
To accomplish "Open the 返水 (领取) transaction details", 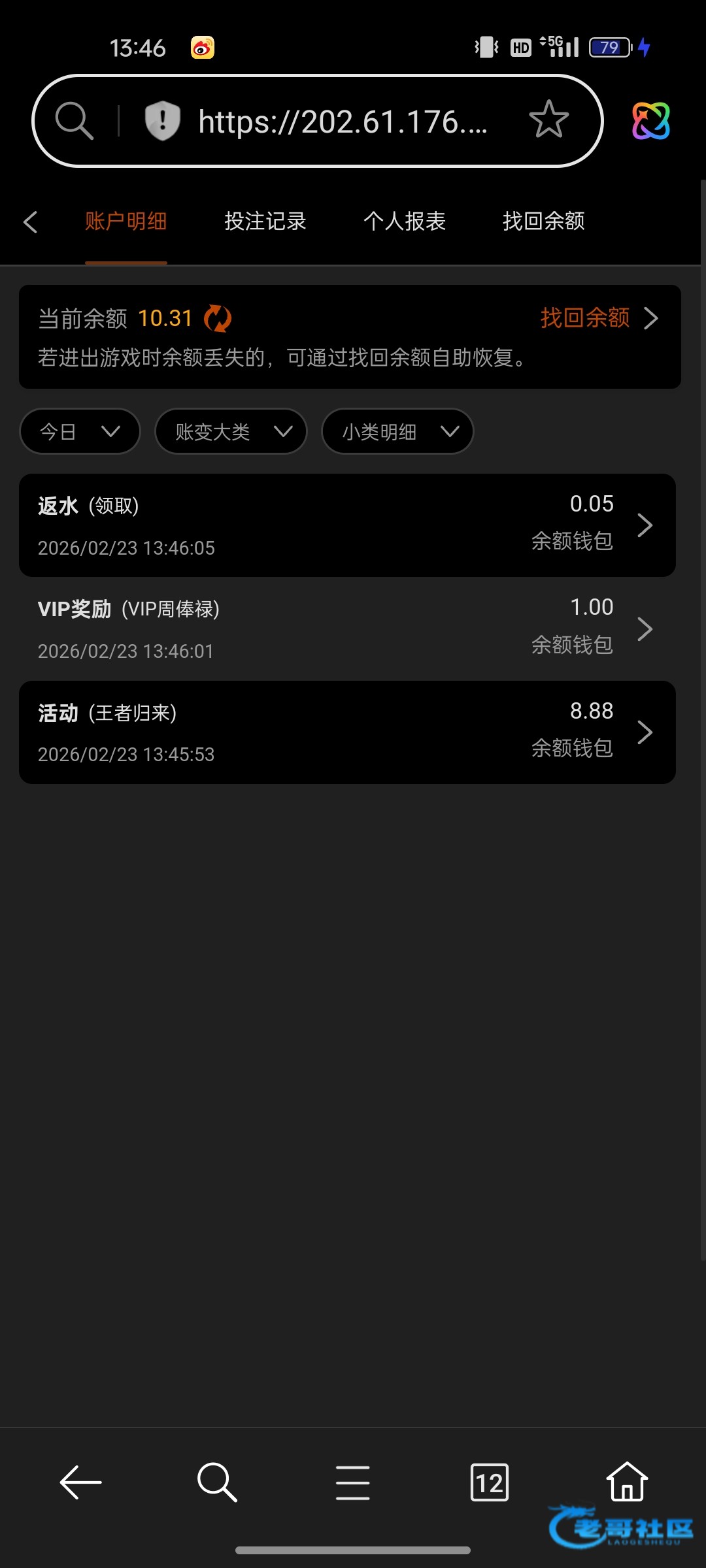I will tap(347, 525).
